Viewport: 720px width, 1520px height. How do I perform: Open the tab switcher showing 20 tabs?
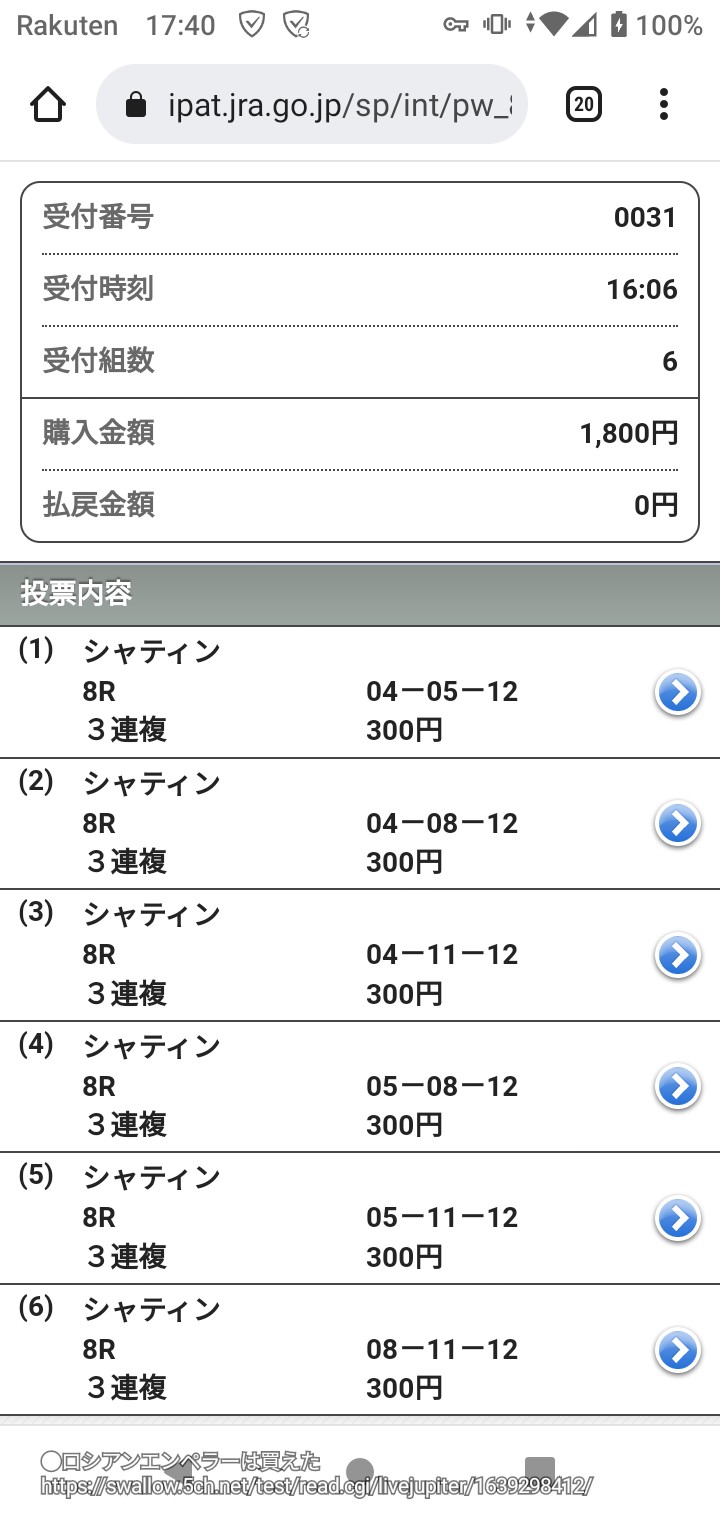tap(584, 104)
